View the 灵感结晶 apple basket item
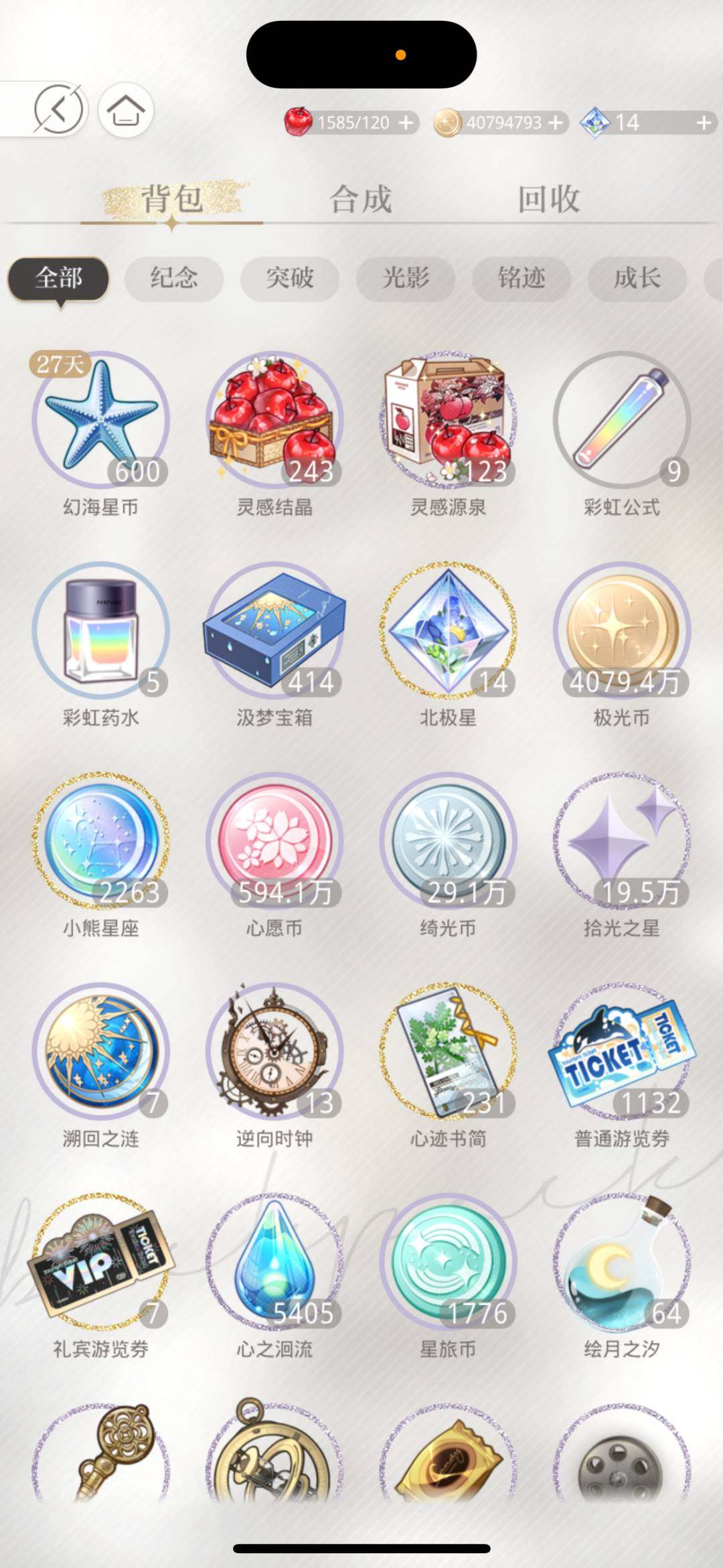Screen dimensions: 723x1568 (x=274, y=420)
